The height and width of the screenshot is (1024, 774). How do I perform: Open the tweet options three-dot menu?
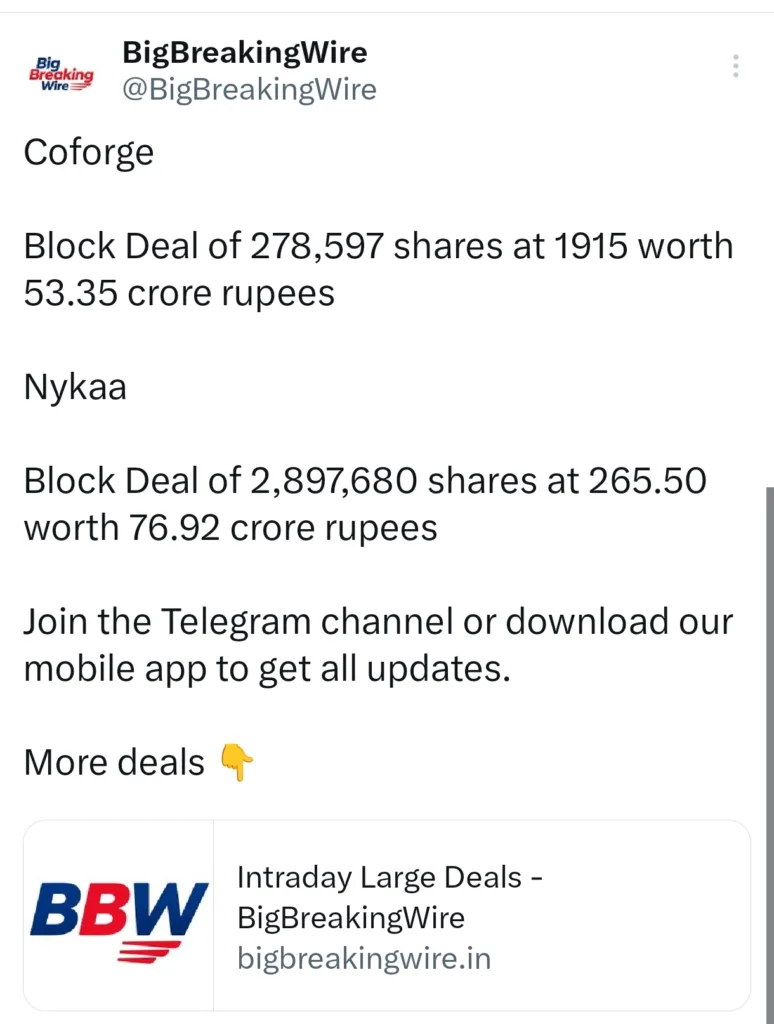pyautogui.click(x=735, y=64)
